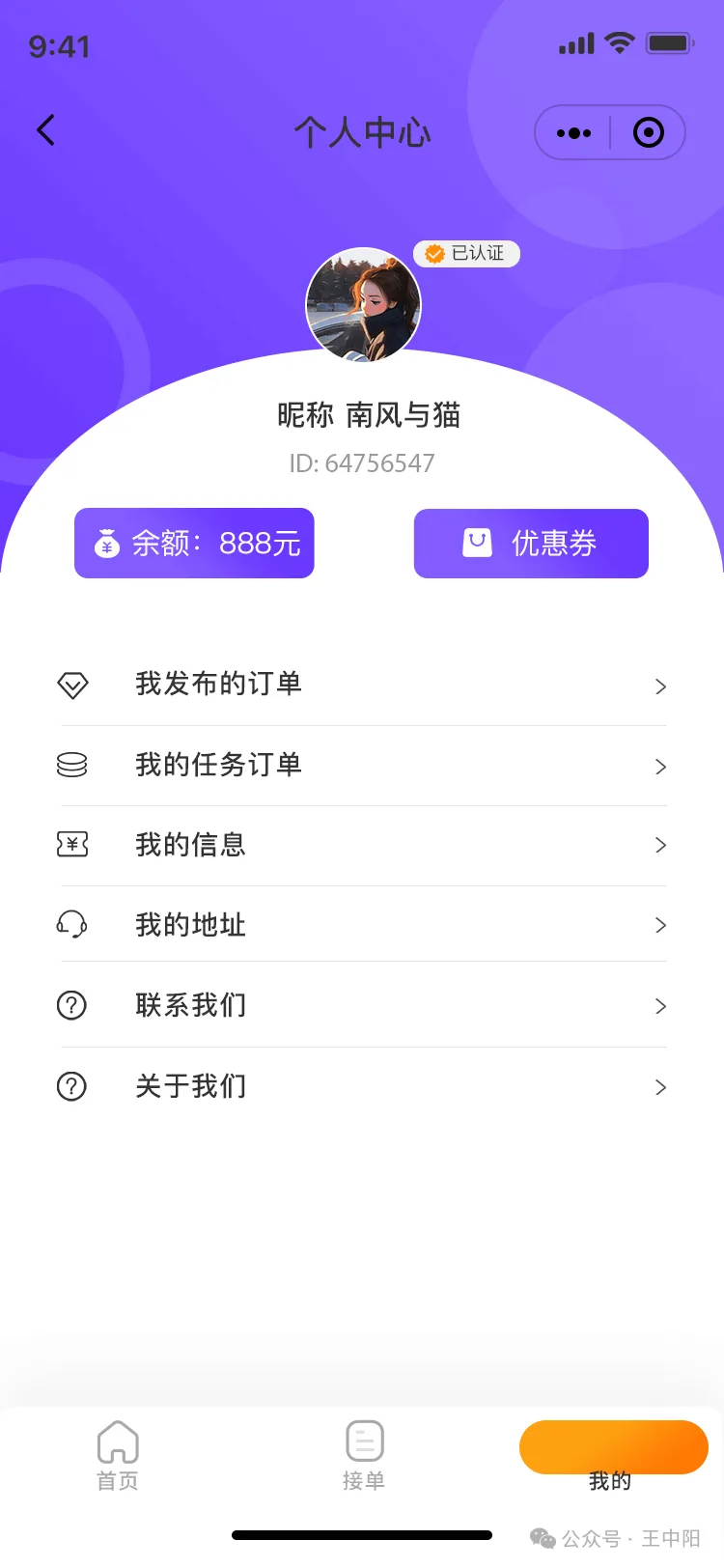Screen dimensions: 724x1568
Task: Click the diamond icon beside 我发布的订单
Action: (x=72, y=686)
